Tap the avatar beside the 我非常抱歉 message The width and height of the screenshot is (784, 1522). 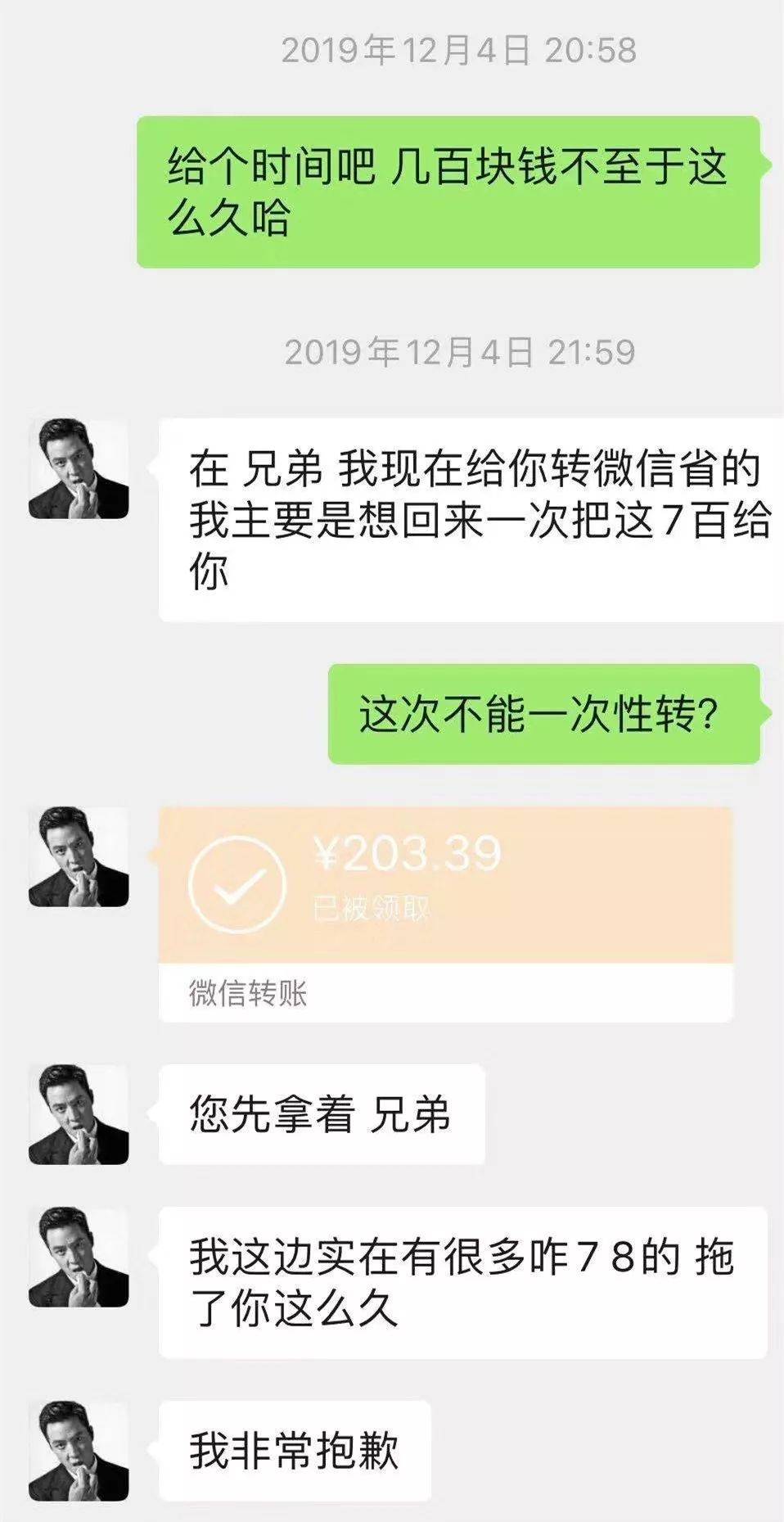[x=79, y=1450]
